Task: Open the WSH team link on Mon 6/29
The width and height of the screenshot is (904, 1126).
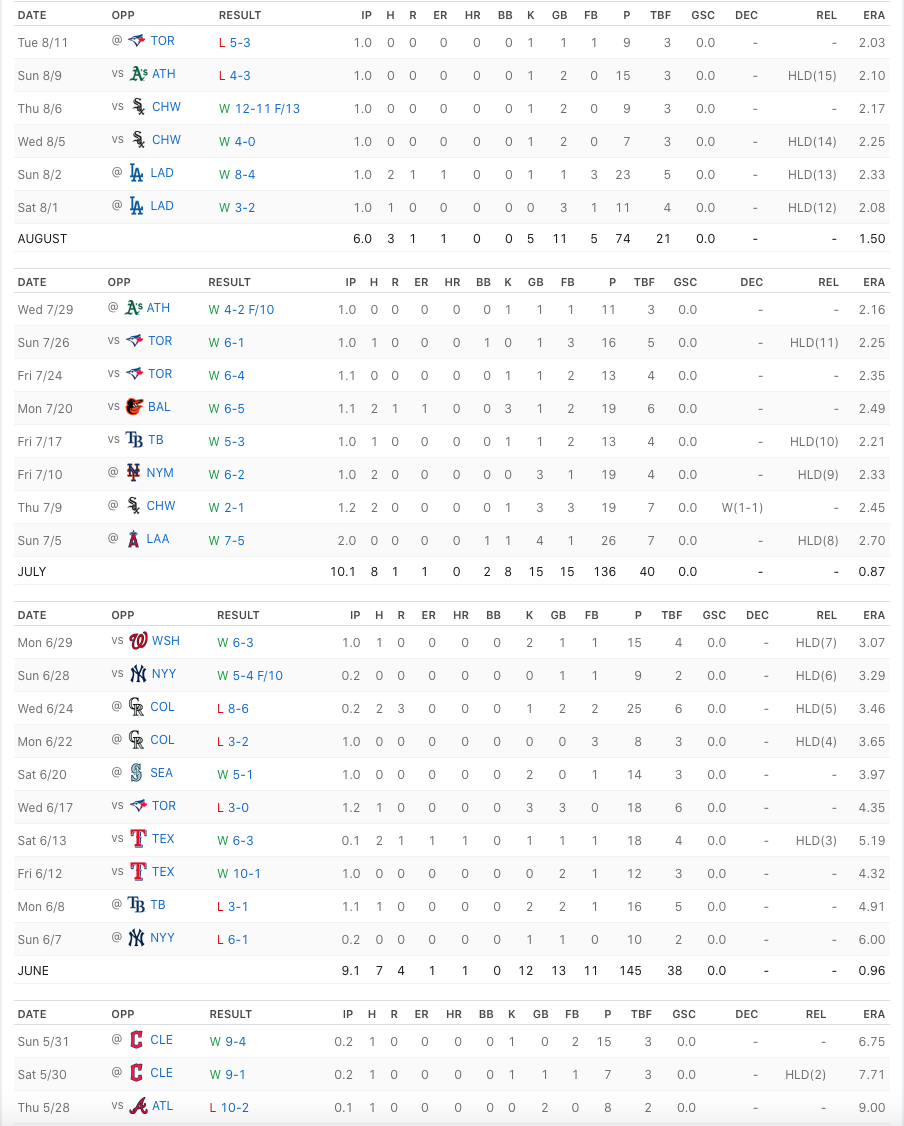Action: click(166, 641)
